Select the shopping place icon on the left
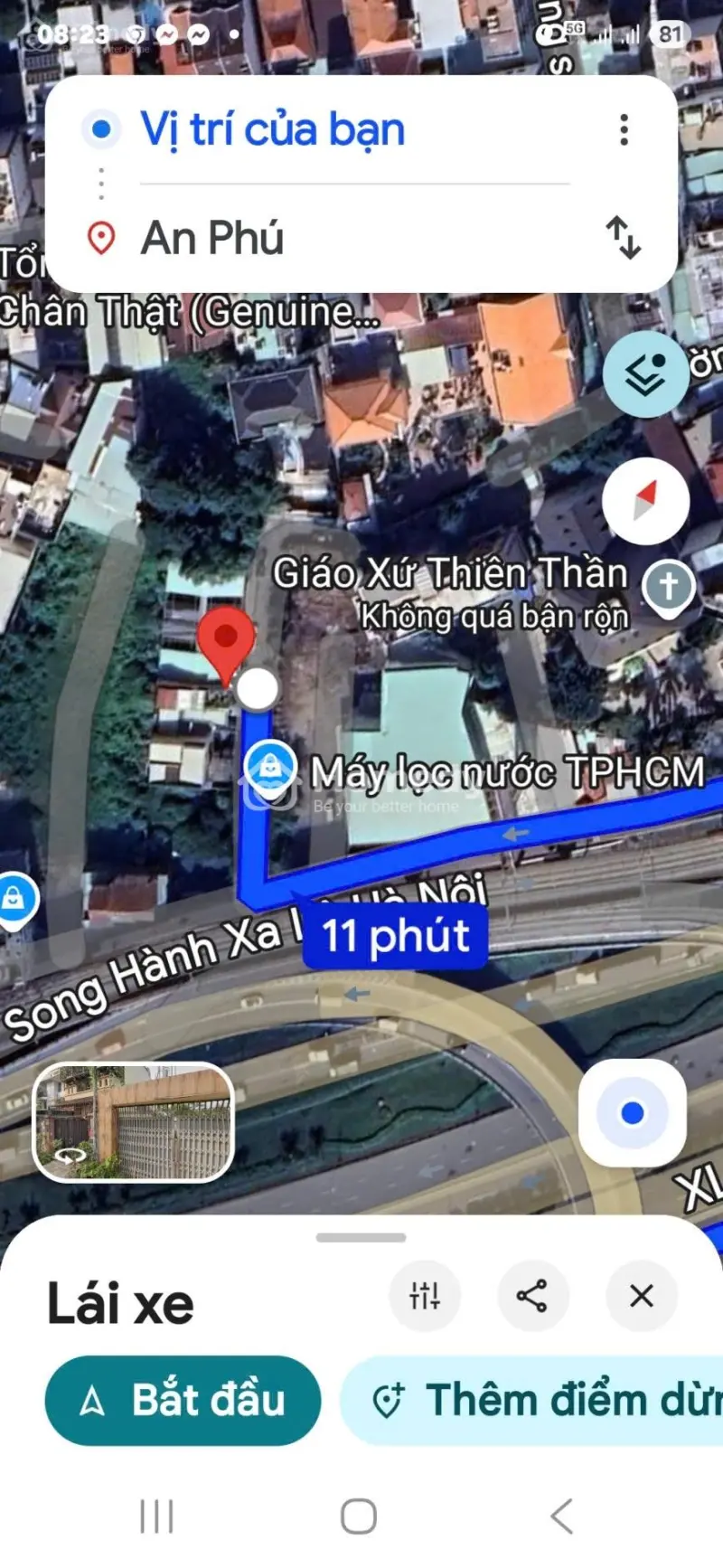The height and width of the screenshot is (1568, 723). pyautogui.click(x=16, y=897)
